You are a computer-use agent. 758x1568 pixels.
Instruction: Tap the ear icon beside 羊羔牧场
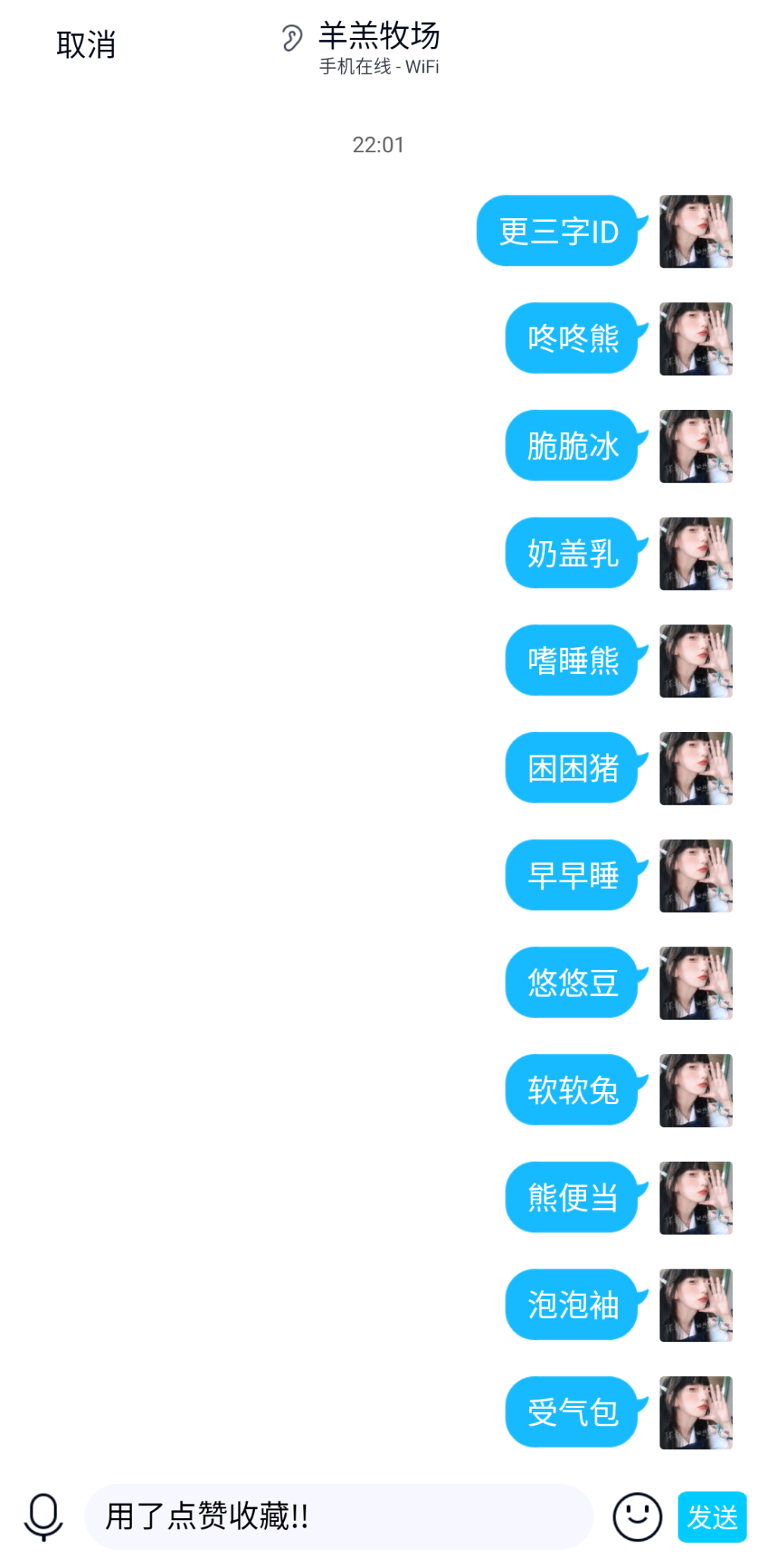[x=292, y=38]
